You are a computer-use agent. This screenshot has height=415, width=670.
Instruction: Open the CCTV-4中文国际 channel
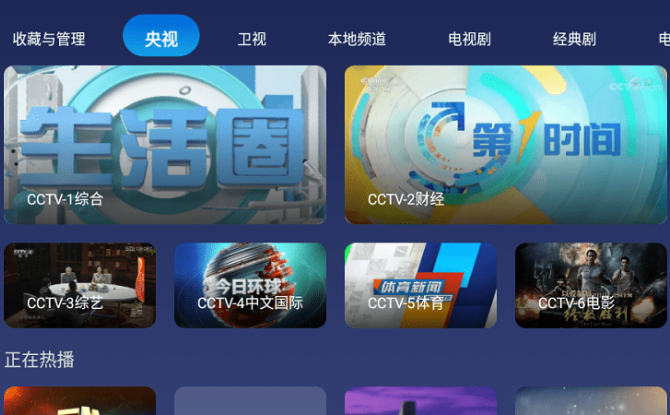point(250,285)
